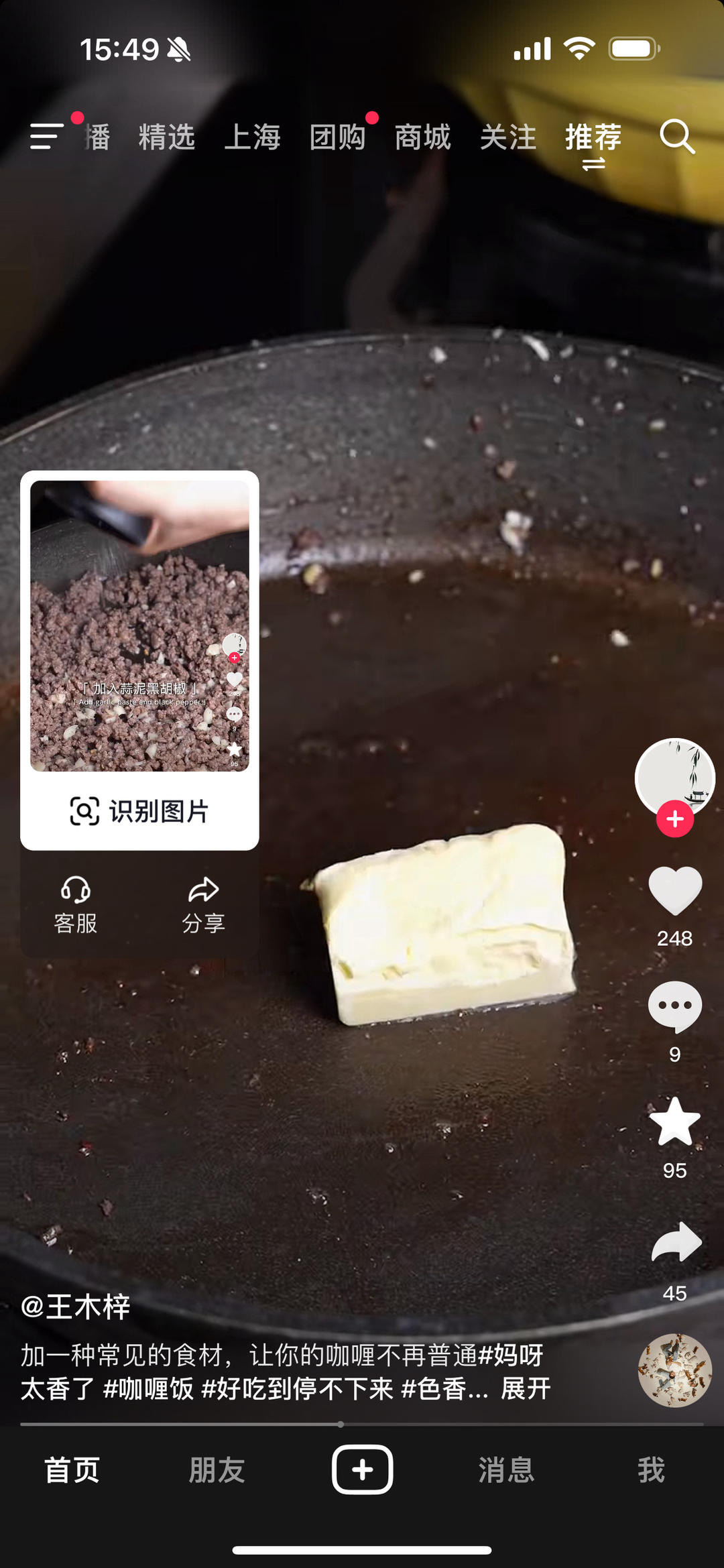The width and height of the screenshot is (724, 1568).
Task: Follow the creator via the red plus button
Action: click(675, 817)
